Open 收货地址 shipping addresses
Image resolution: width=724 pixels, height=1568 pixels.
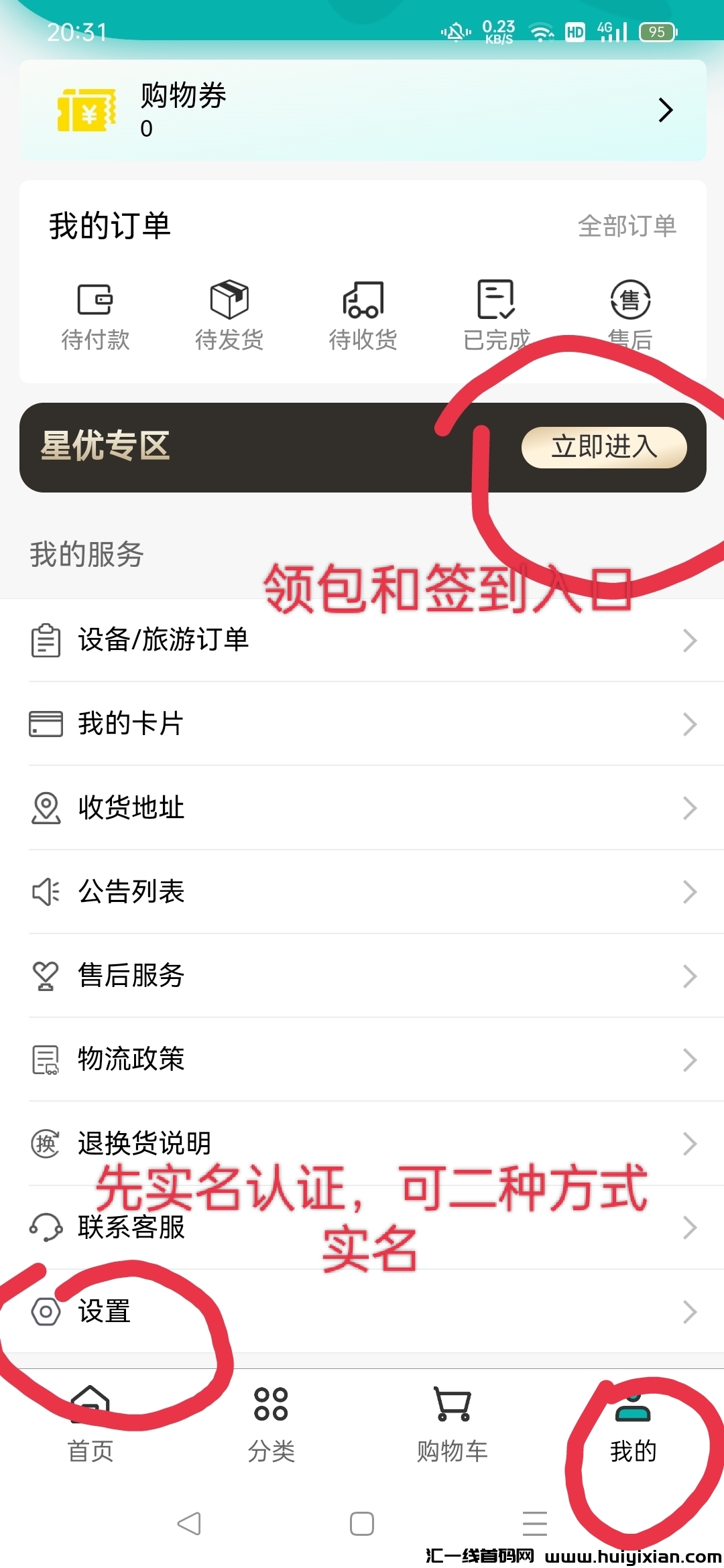coord(362,807)
